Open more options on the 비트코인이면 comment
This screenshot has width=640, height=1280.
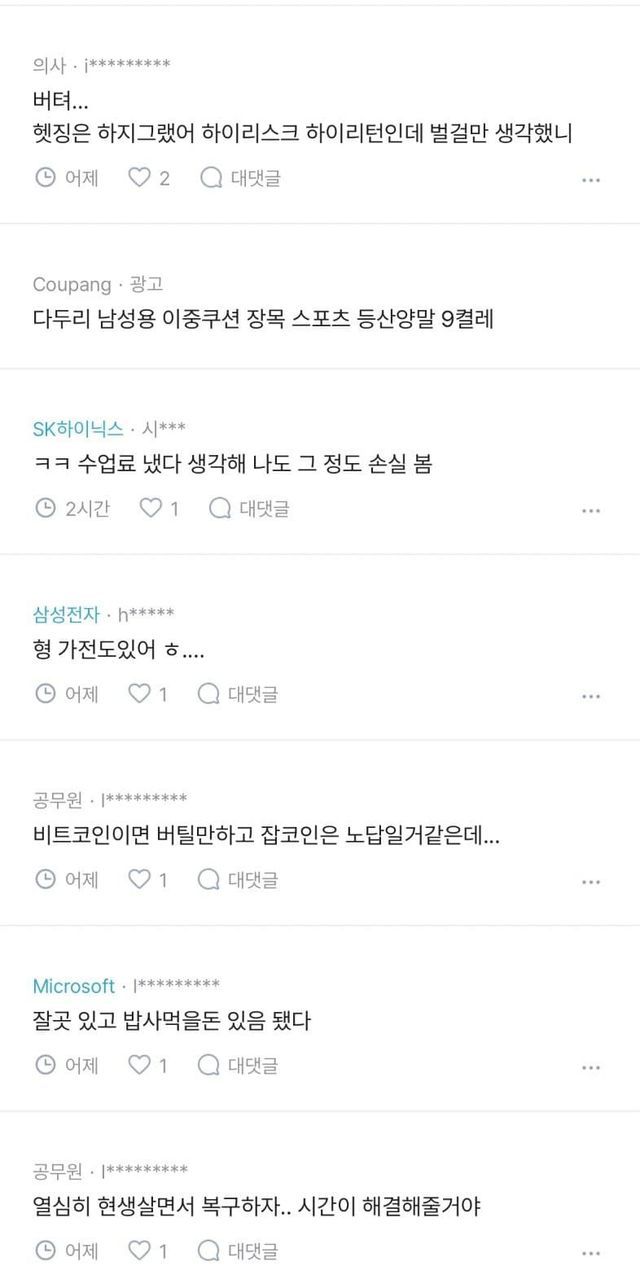click(x=591, y=882)
